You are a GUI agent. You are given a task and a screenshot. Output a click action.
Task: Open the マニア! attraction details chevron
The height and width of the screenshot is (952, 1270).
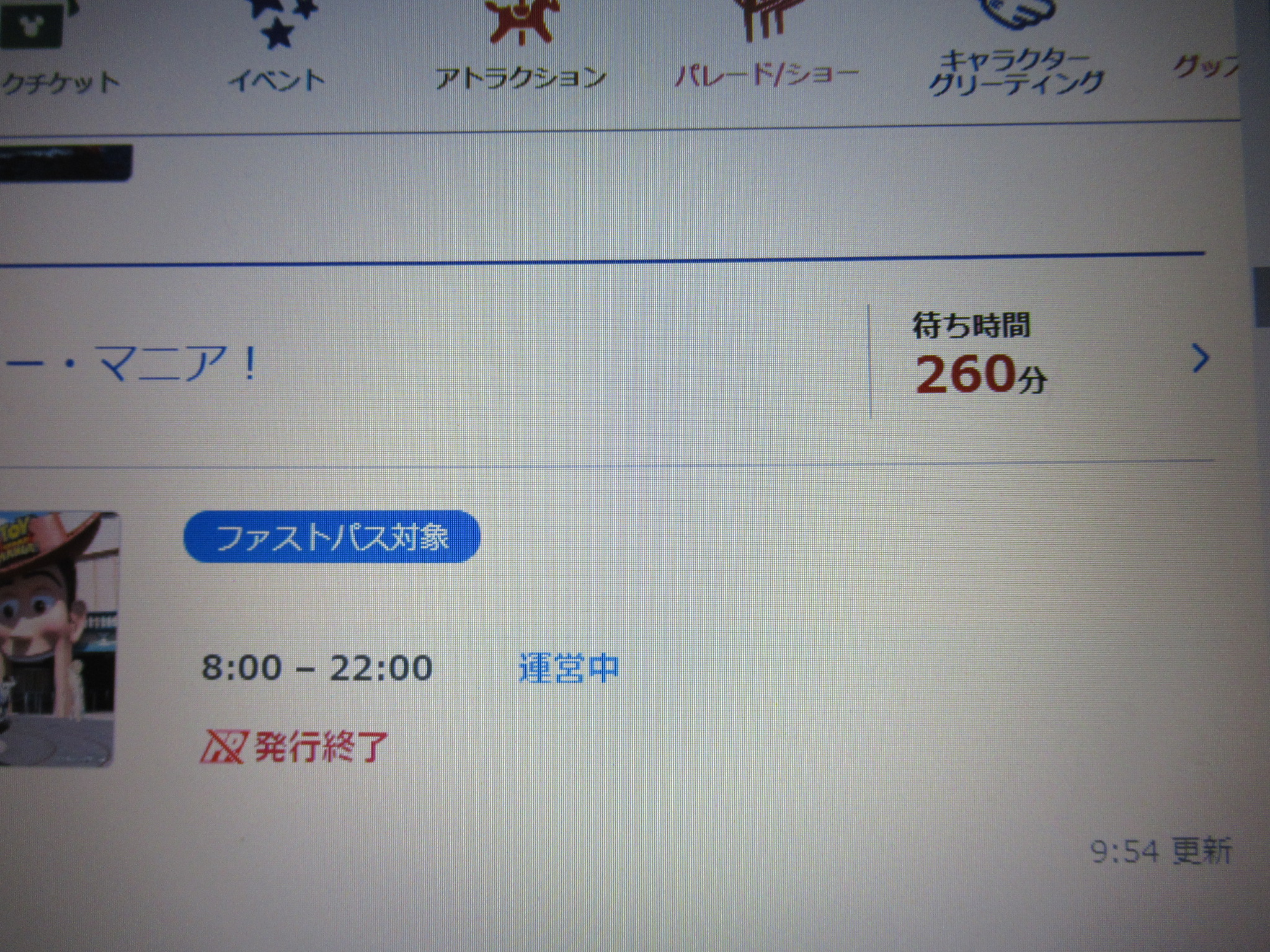(1201, 359)
